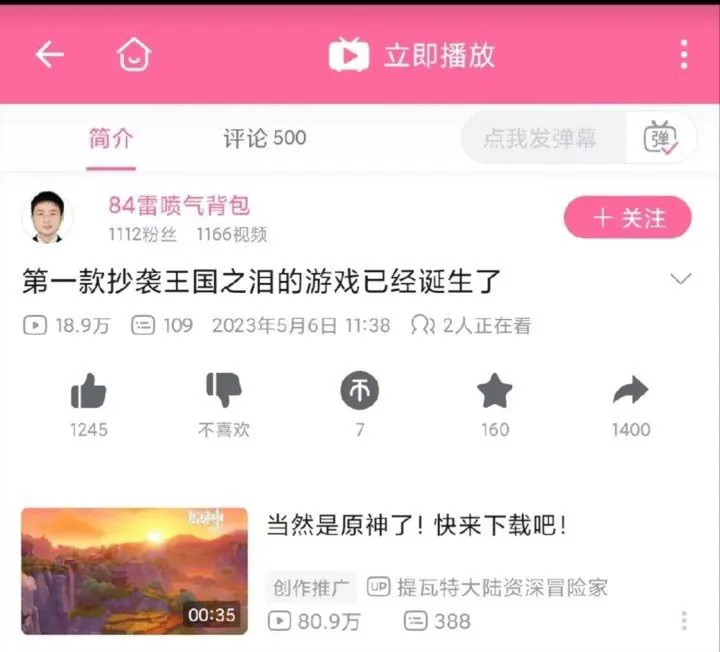720x652 pixels.
Task: Expand the video title description
Action: click(x=681, y=279)
